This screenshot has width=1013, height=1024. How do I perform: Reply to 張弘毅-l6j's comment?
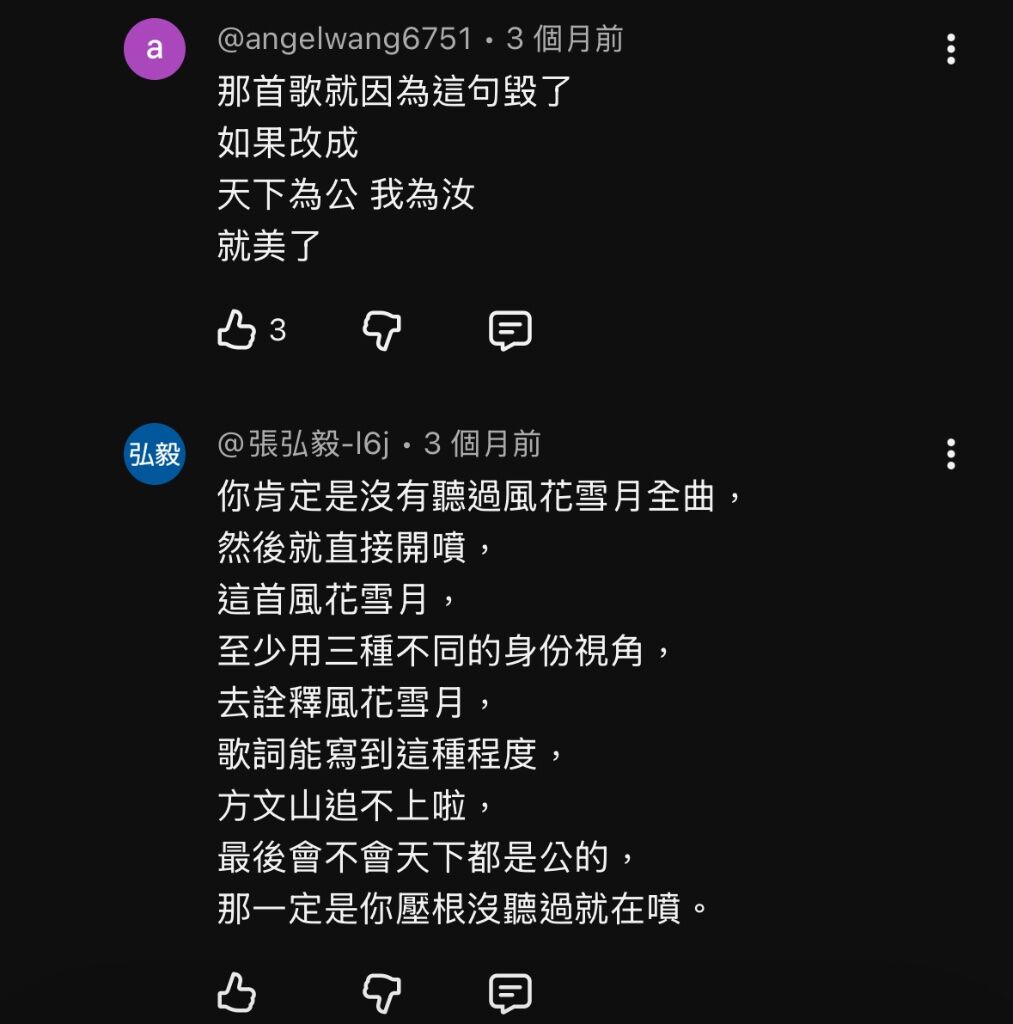tap(509, 993)
